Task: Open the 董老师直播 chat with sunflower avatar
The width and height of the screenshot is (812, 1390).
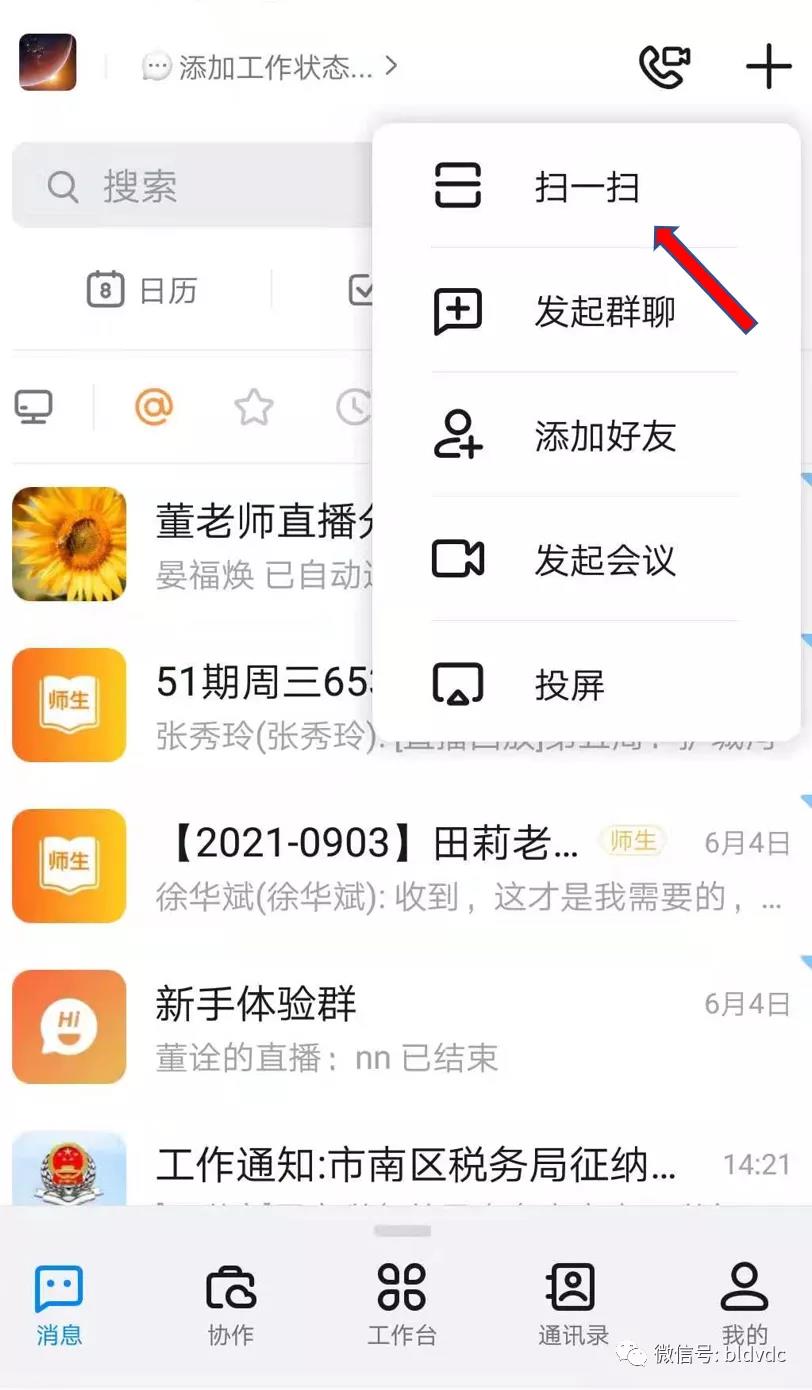Action: 200,544
